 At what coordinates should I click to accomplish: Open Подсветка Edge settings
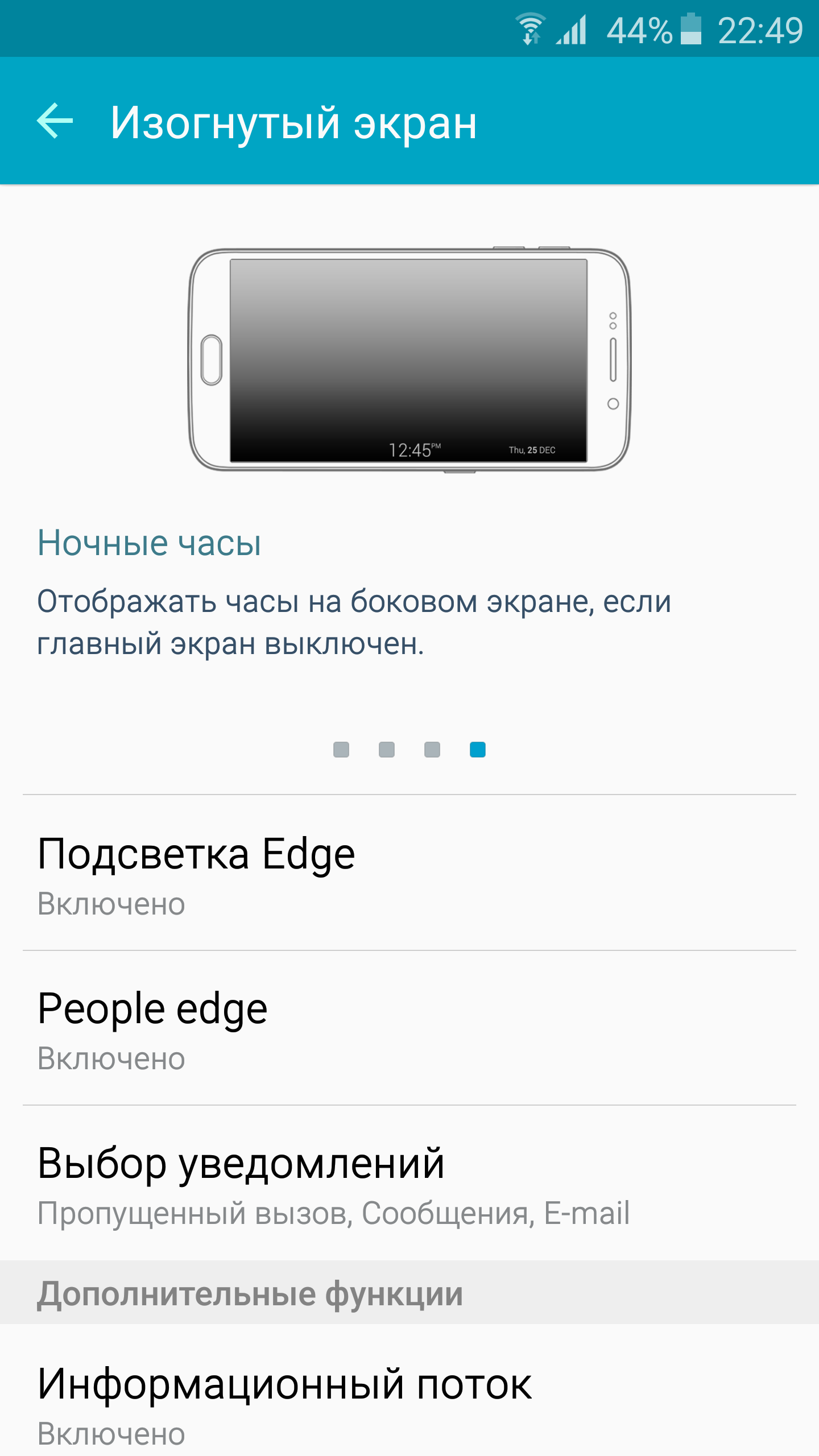click(409, 873)
